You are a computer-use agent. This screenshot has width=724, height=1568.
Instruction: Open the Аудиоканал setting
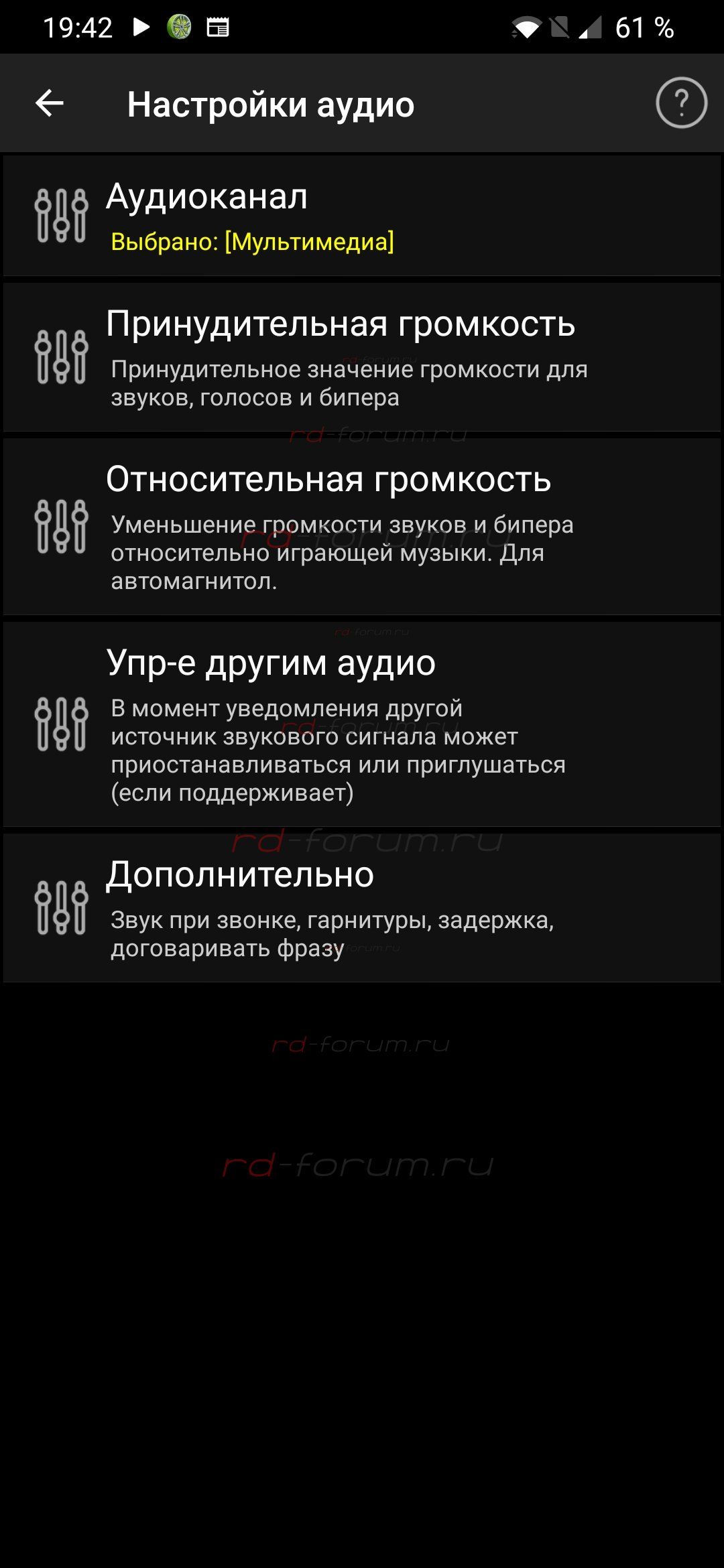click(362, 216)
